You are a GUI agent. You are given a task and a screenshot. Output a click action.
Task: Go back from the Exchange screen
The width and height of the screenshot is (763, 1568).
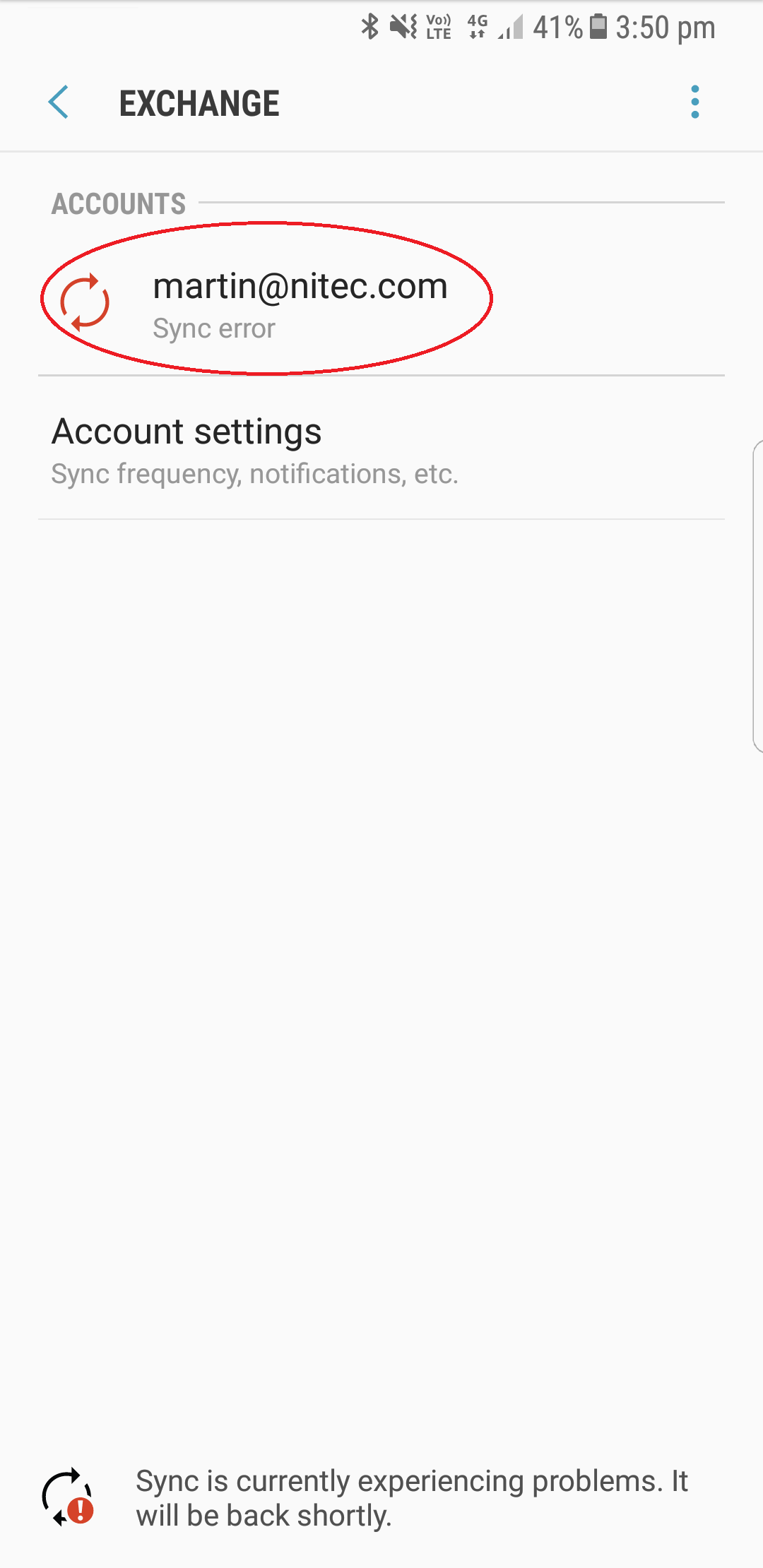pyautogui.click(x=59, y=102)
